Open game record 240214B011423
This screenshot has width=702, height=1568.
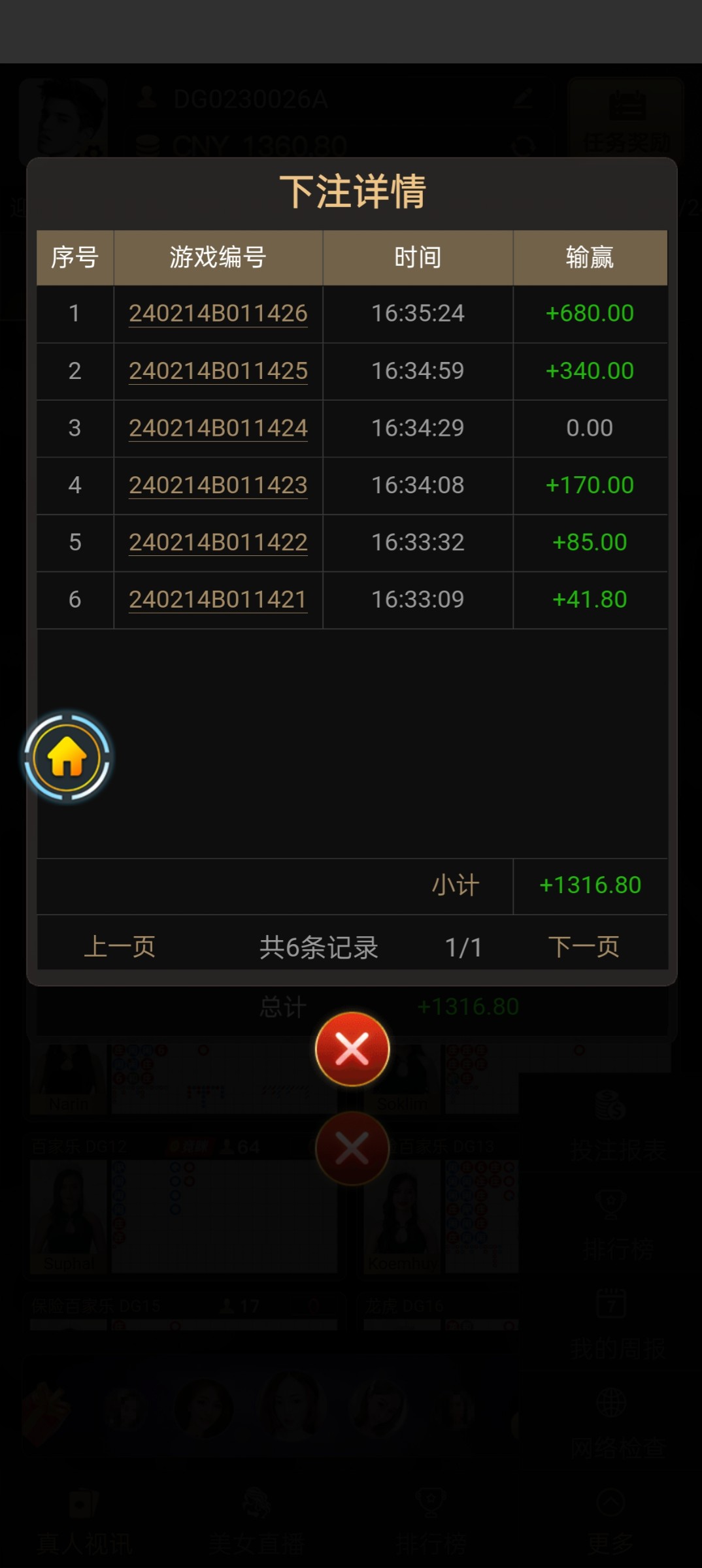218,485
